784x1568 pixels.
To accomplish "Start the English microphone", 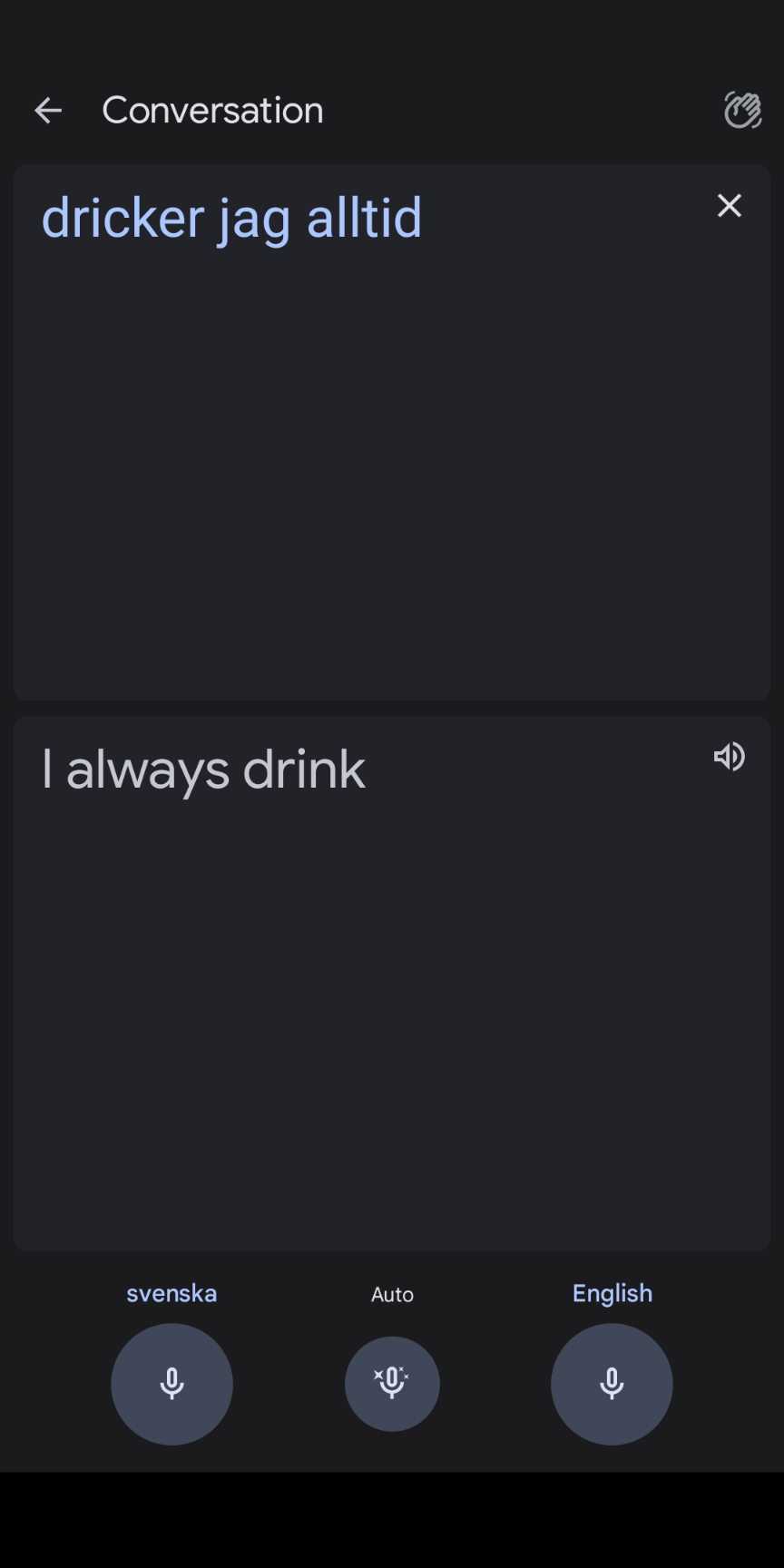I will [x=612, y=1384].
